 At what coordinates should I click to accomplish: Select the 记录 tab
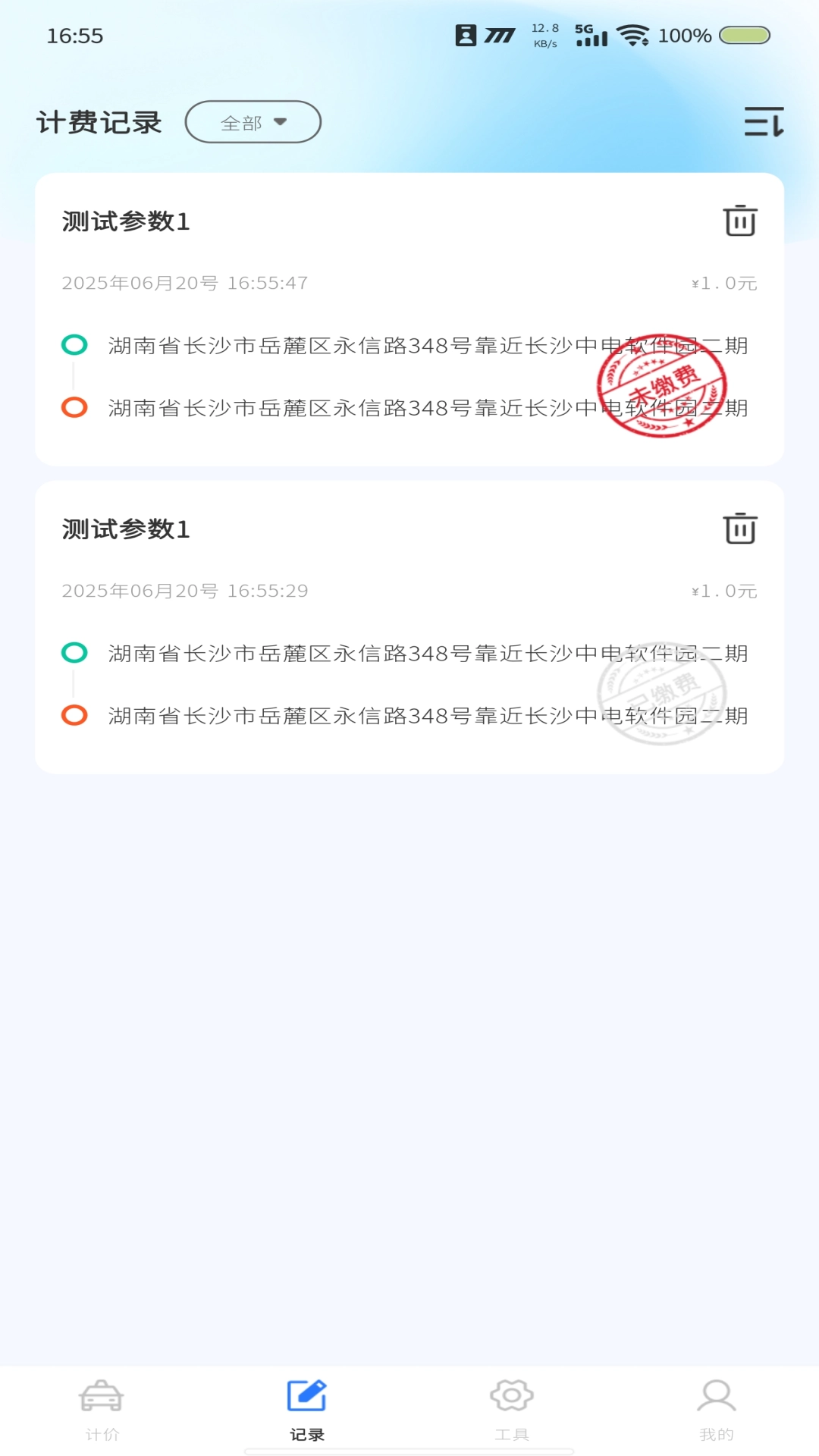306,1410
